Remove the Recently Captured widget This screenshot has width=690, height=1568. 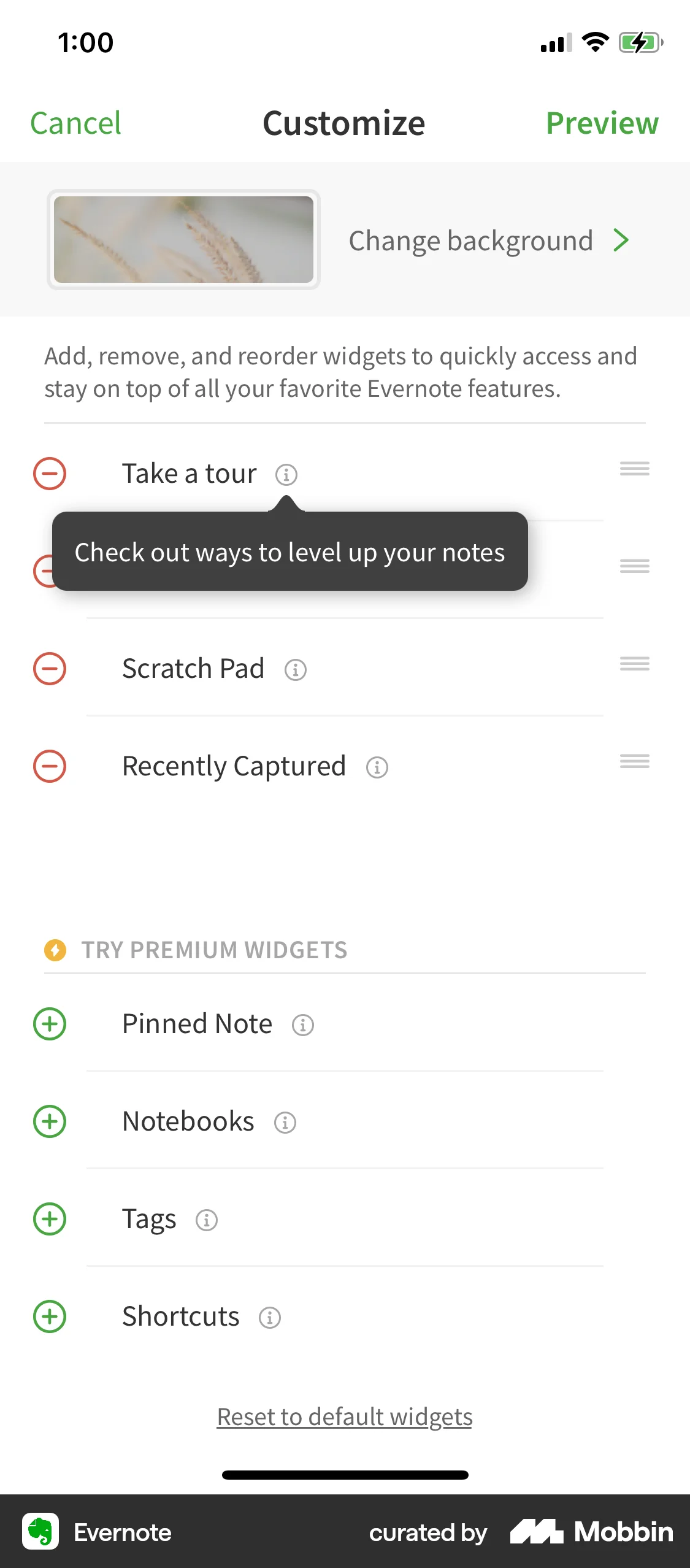click(50, 766)
